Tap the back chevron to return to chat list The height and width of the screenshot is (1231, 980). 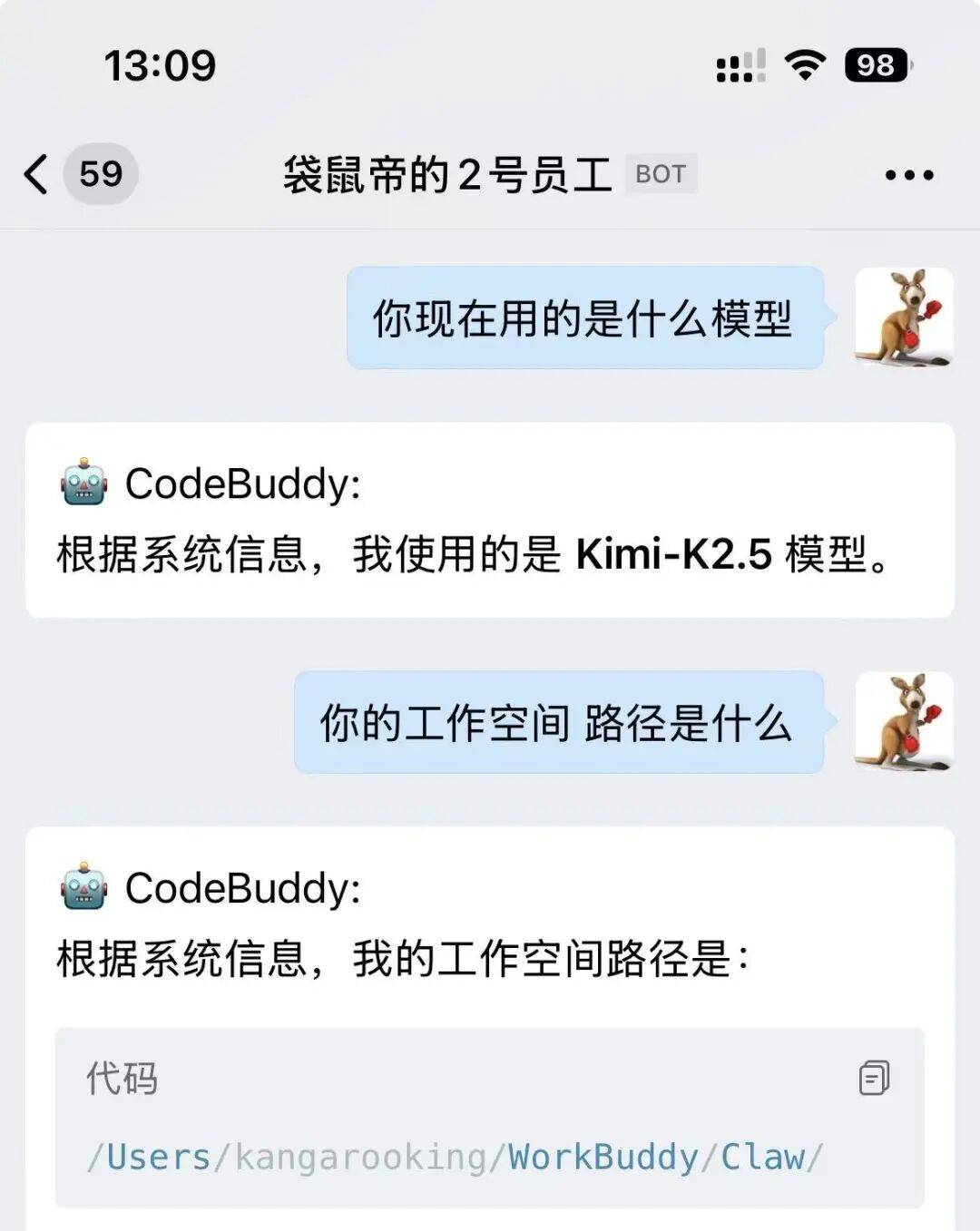point(36,173)
